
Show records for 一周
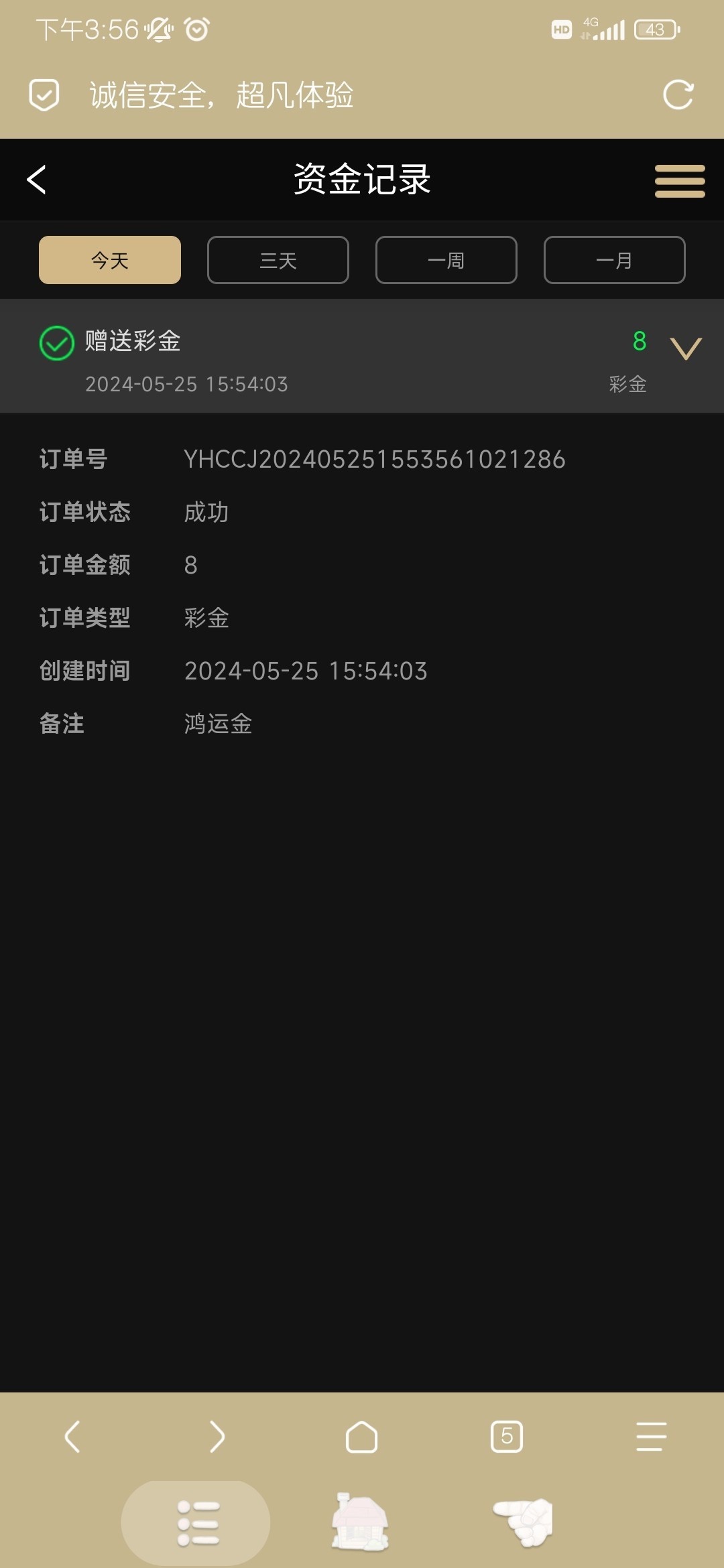click(446, 260)
